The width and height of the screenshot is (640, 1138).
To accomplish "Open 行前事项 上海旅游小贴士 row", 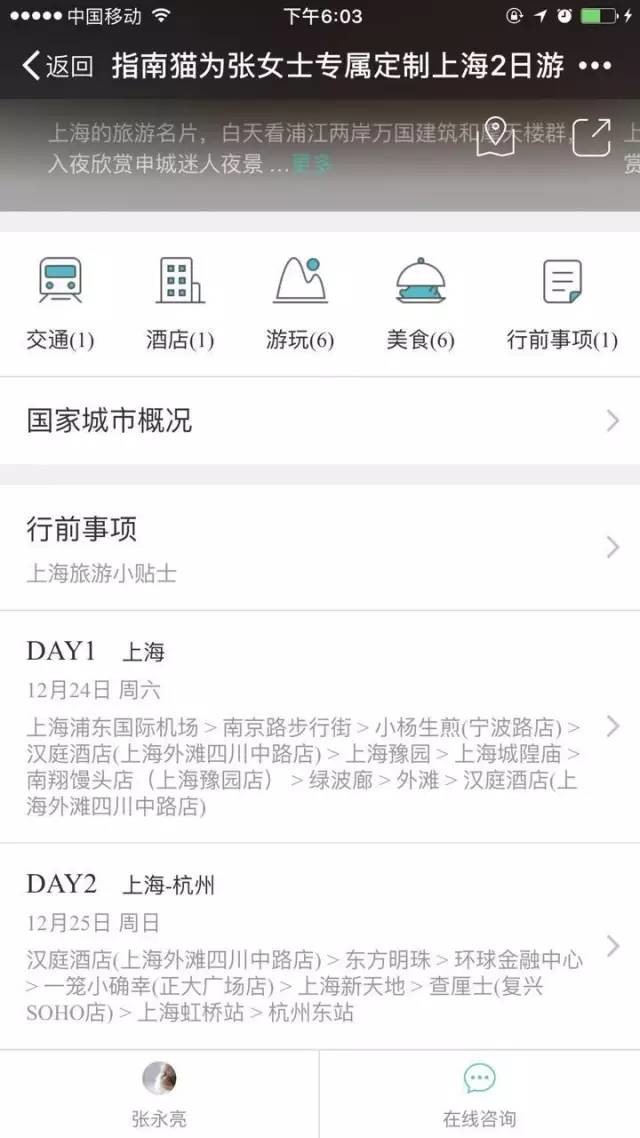I will click(x=320, y=548).
